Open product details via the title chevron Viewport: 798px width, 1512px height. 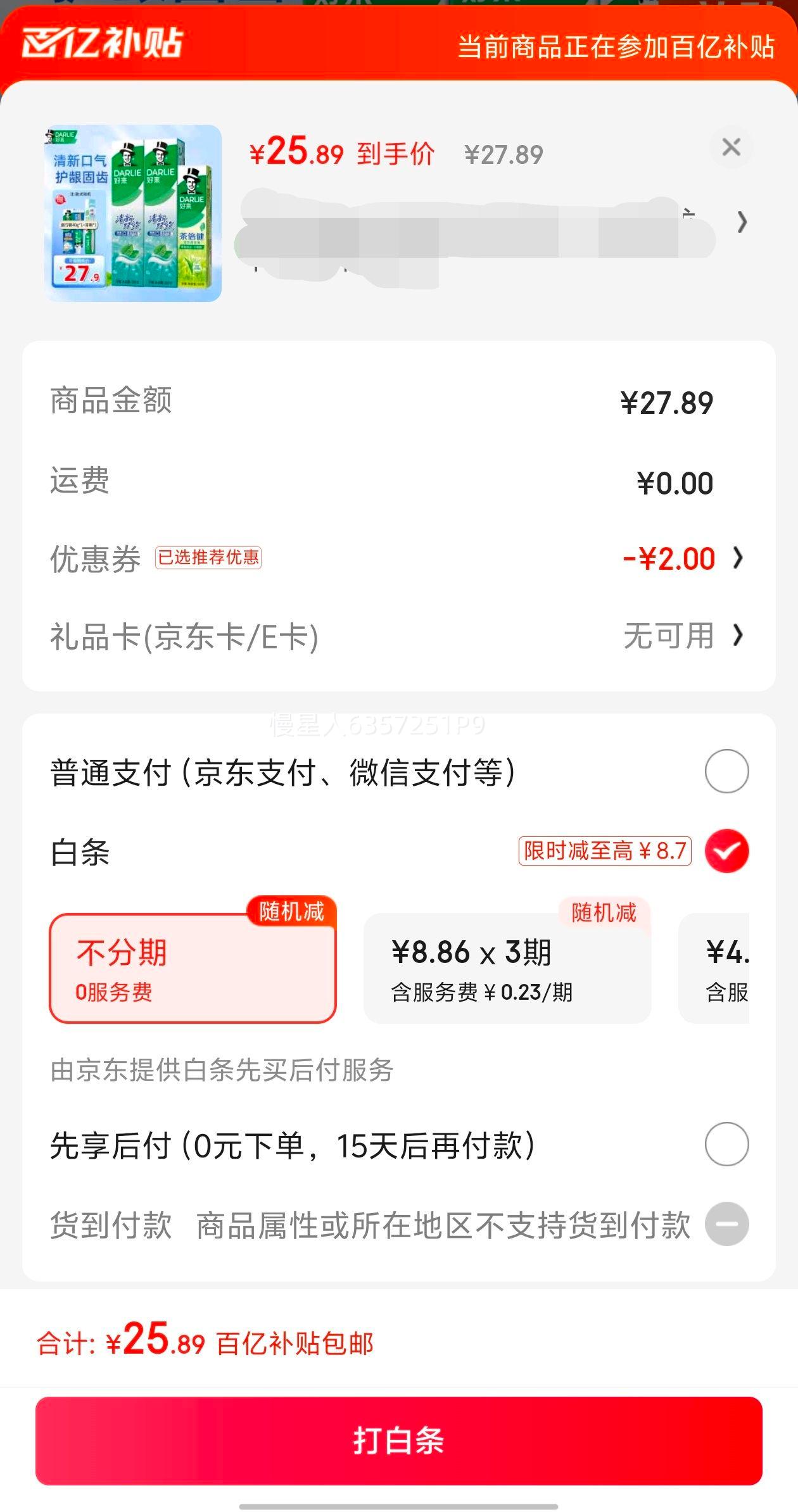tap(742, 222)
